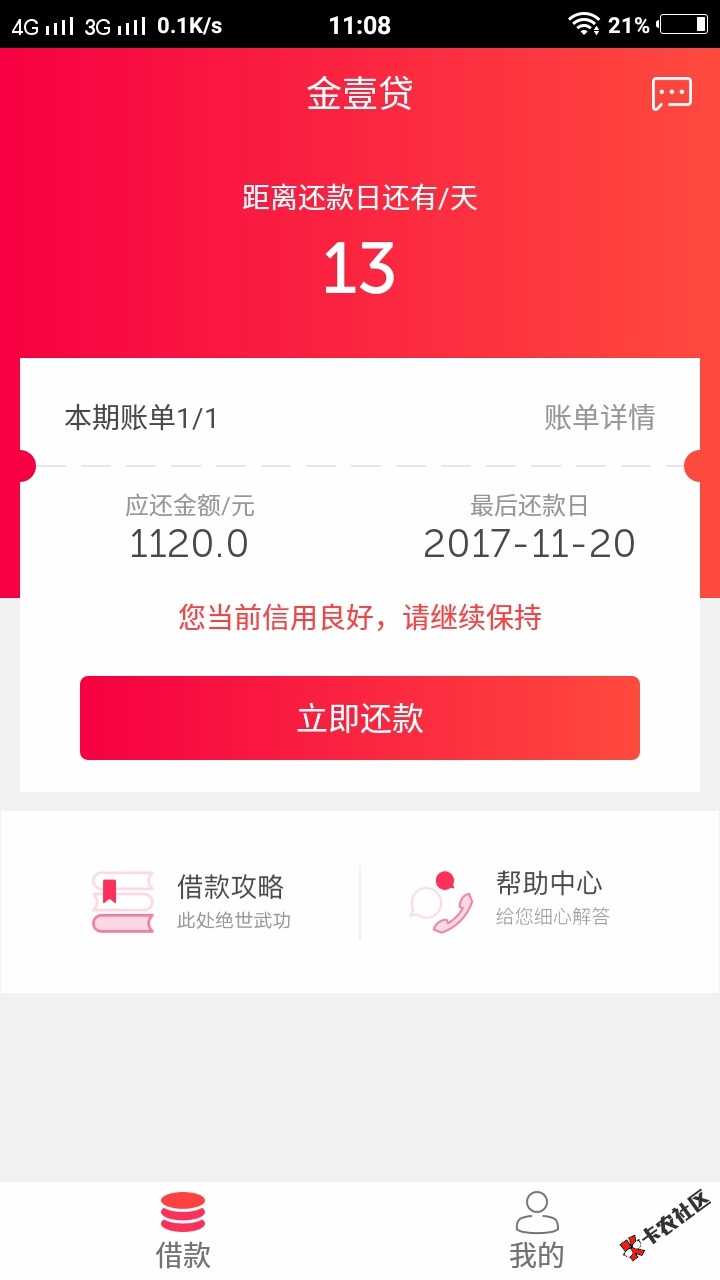Open the messages icon in the header
The image size is (720, 1280).
(x=671, y=94)
